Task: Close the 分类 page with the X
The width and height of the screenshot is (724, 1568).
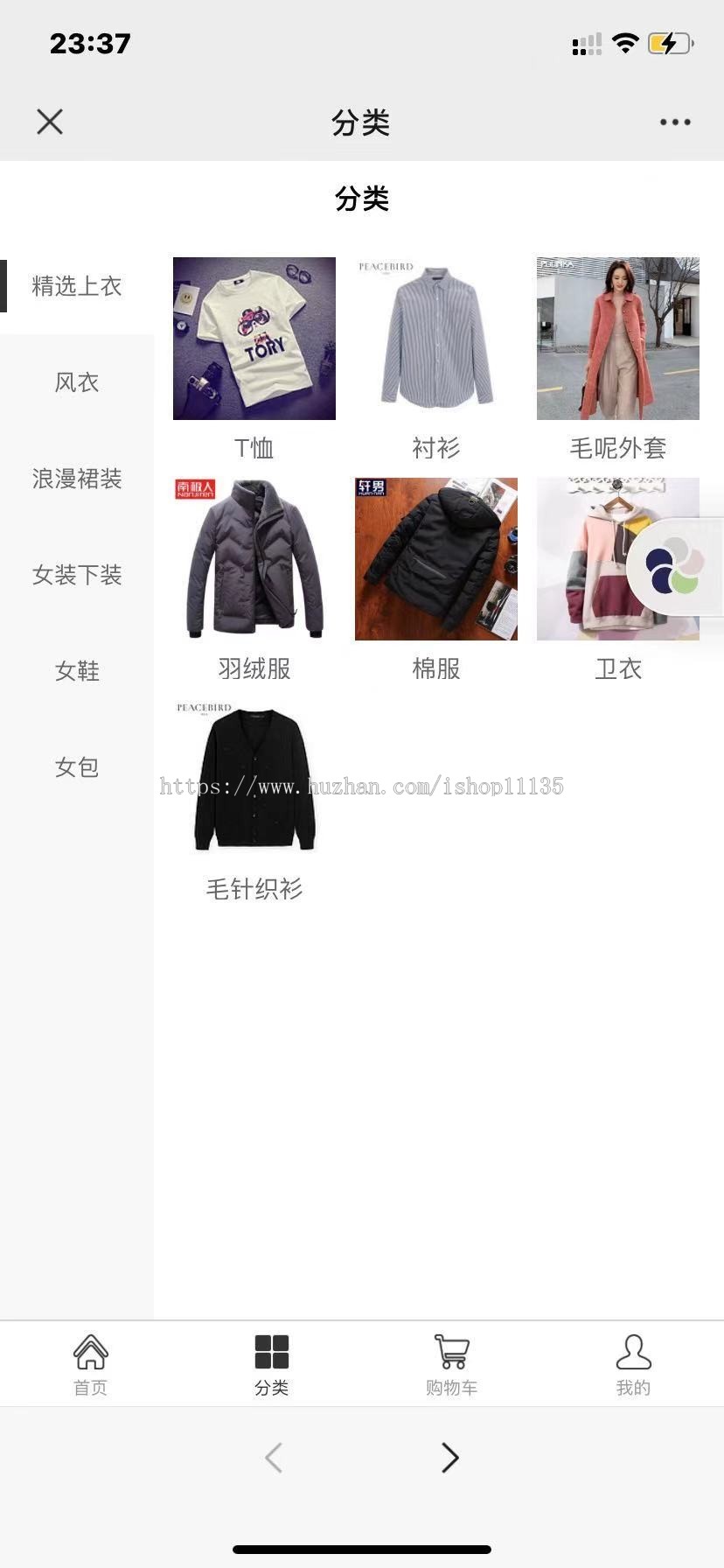Action: click(x=50, y=122)
